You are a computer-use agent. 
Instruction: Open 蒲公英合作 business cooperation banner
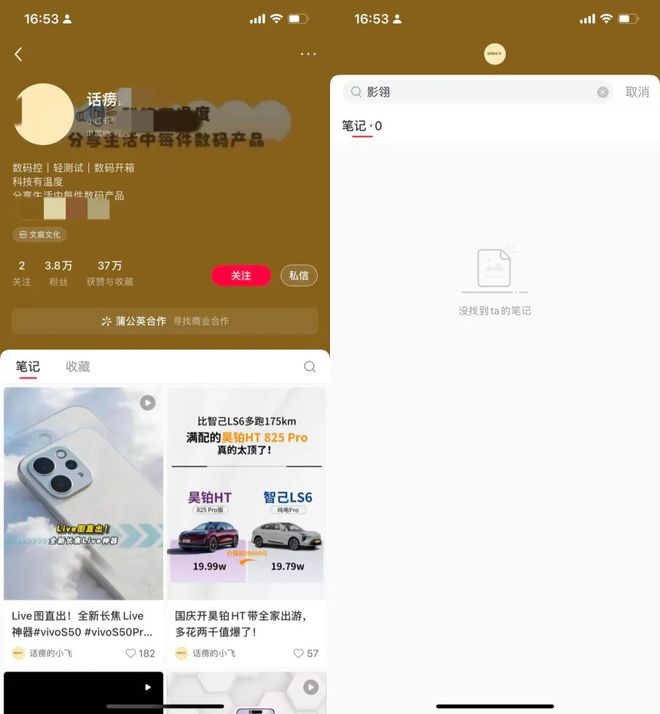click(165, 321)
